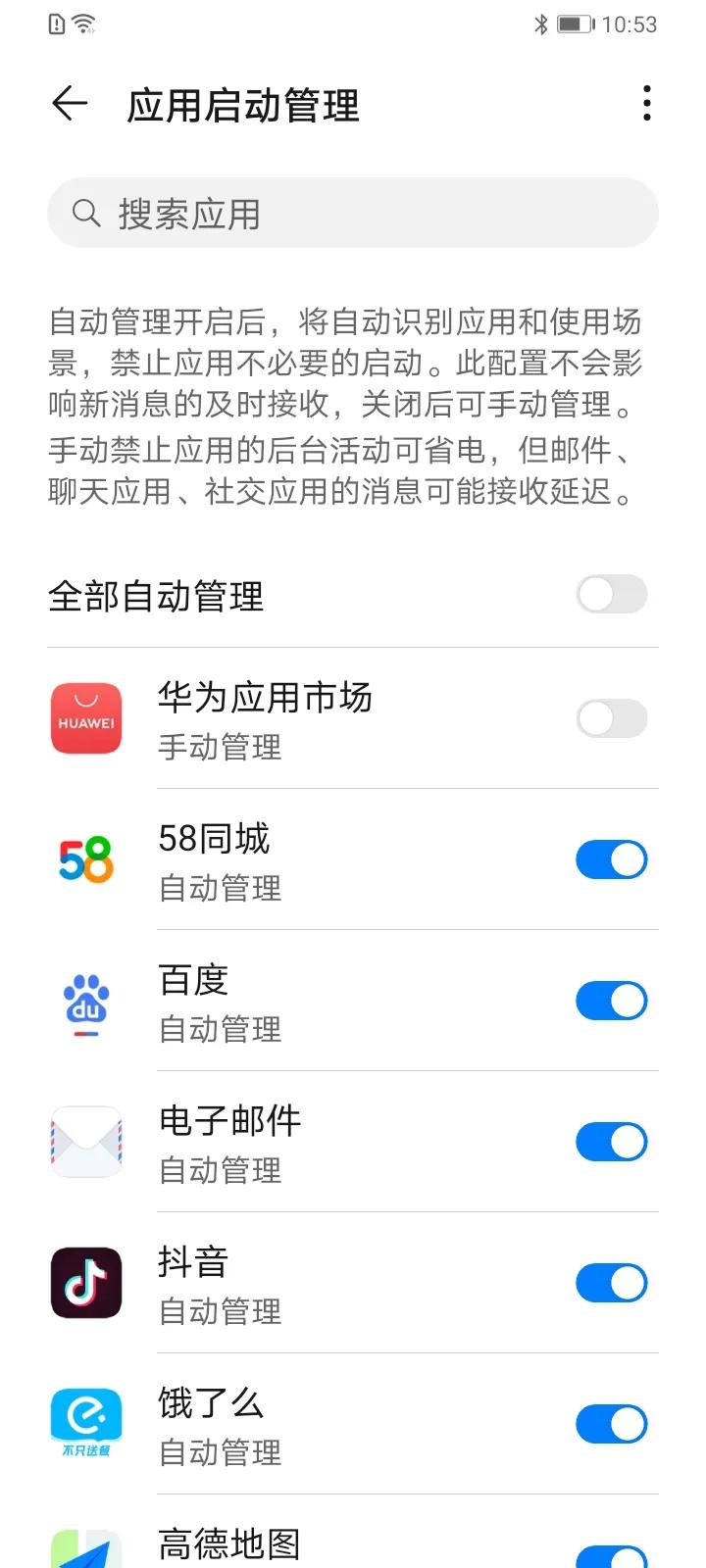Open the Huawei AppGallery app icon
Screen dimensions: 706x1568
[x=85, y=718]
